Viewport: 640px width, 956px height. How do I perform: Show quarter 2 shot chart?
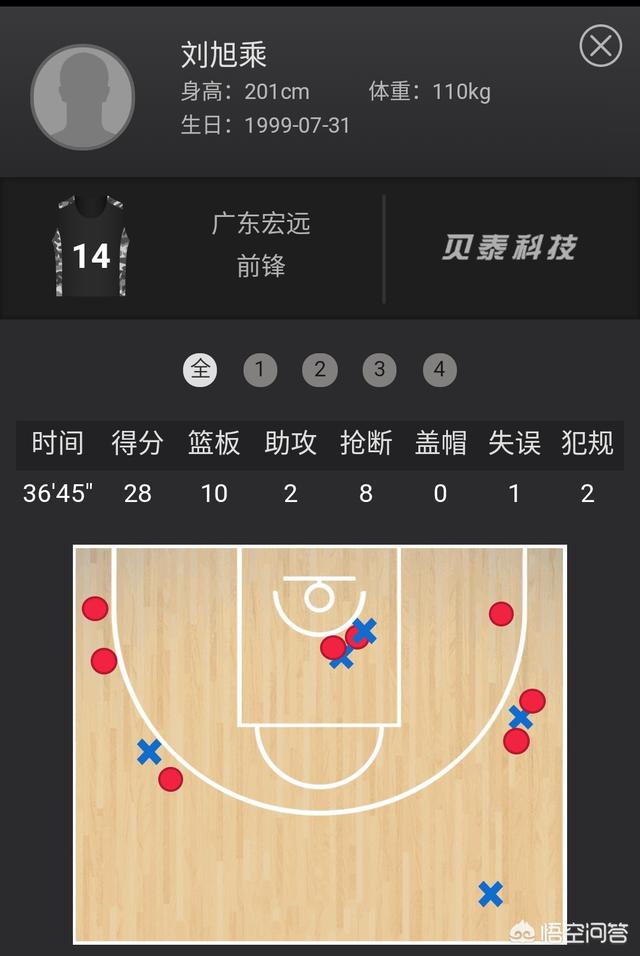[320, 370]
